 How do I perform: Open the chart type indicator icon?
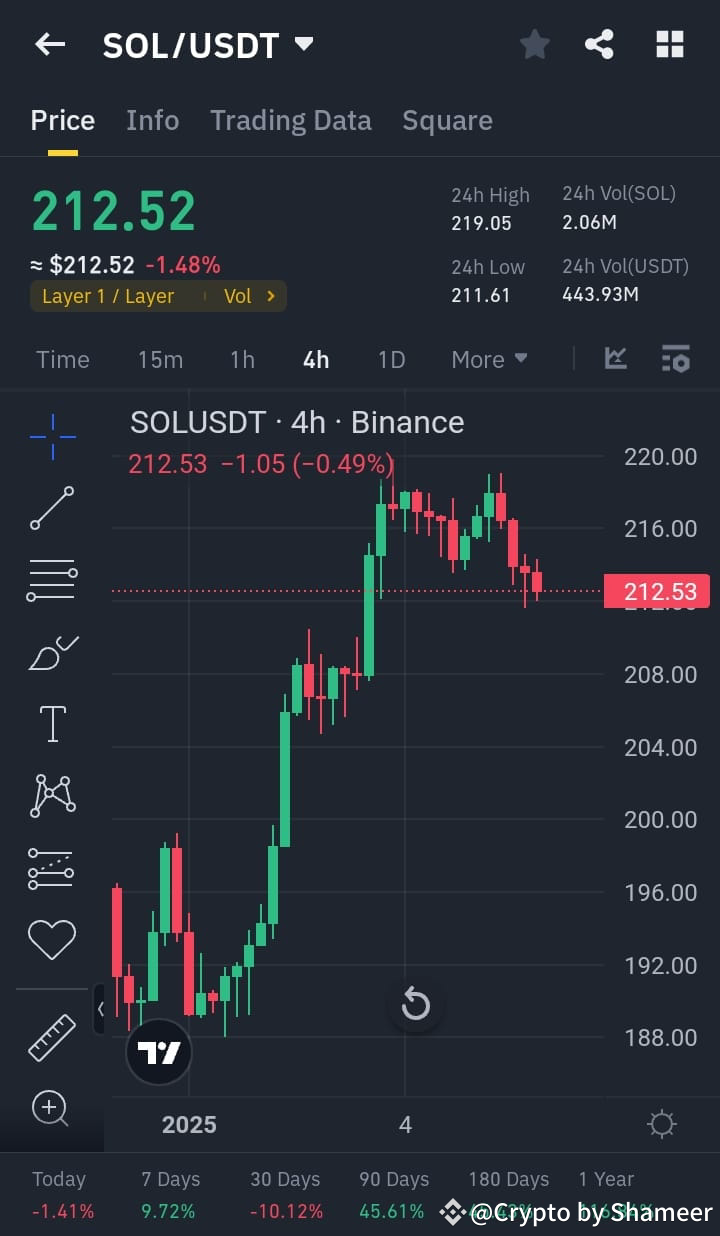(x=616, y=358)
